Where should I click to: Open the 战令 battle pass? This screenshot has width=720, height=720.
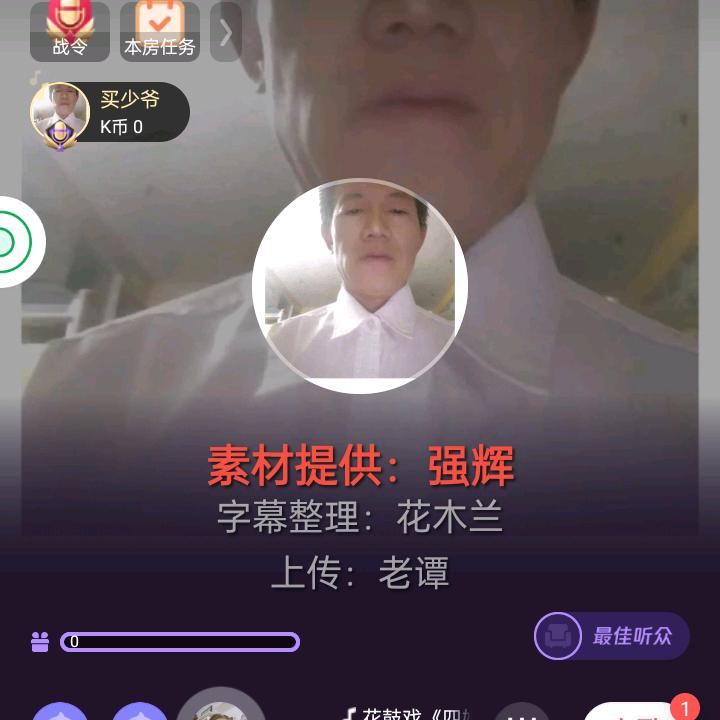69,30
